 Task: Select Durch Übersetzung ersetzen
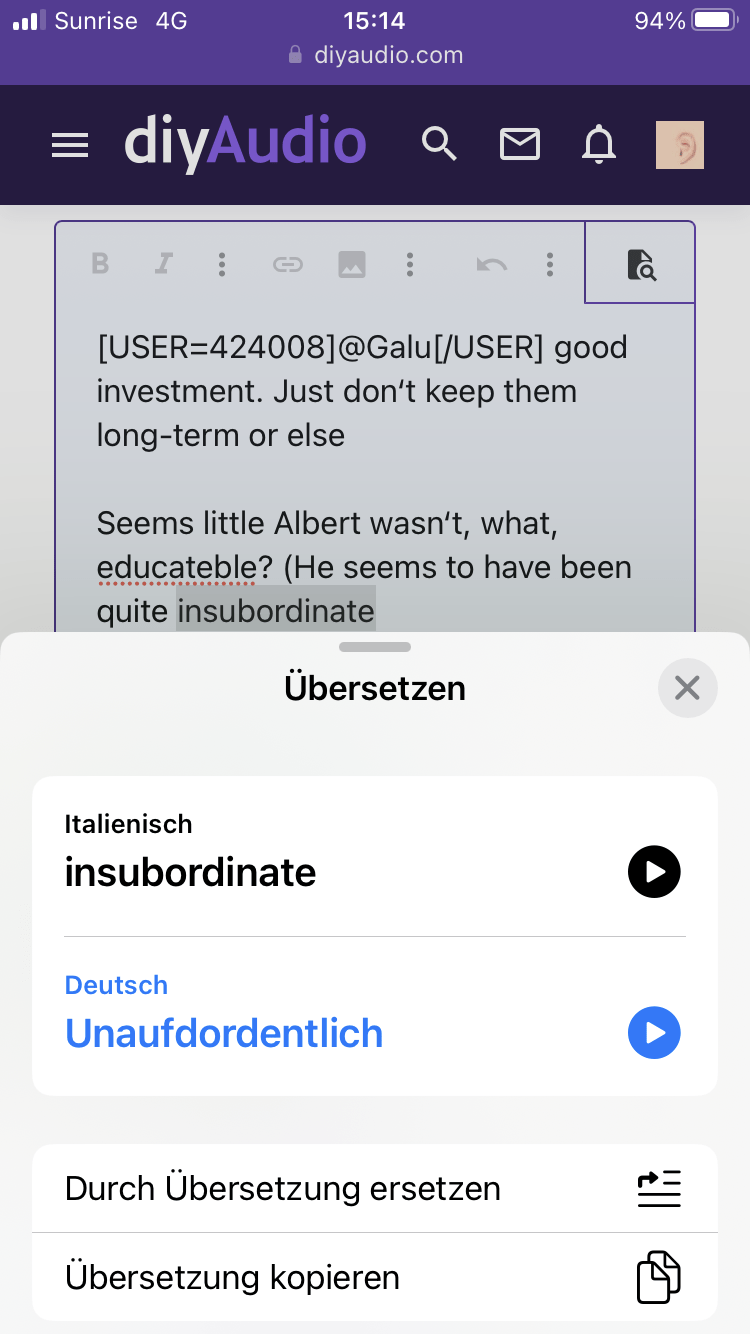coord(375,1188)
